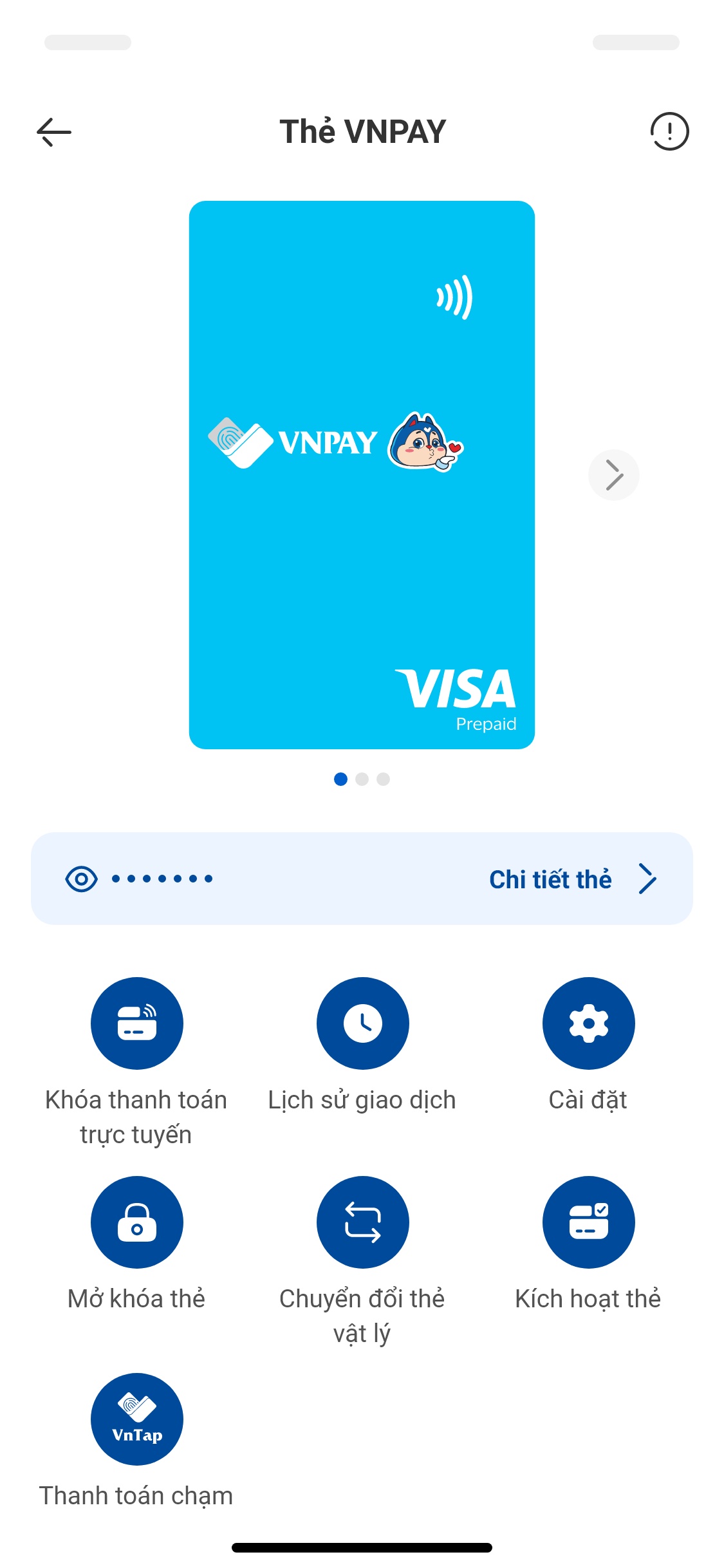Open Cài đặt card settings
The image size is (724, 1568).
(x=588, y=1023)
